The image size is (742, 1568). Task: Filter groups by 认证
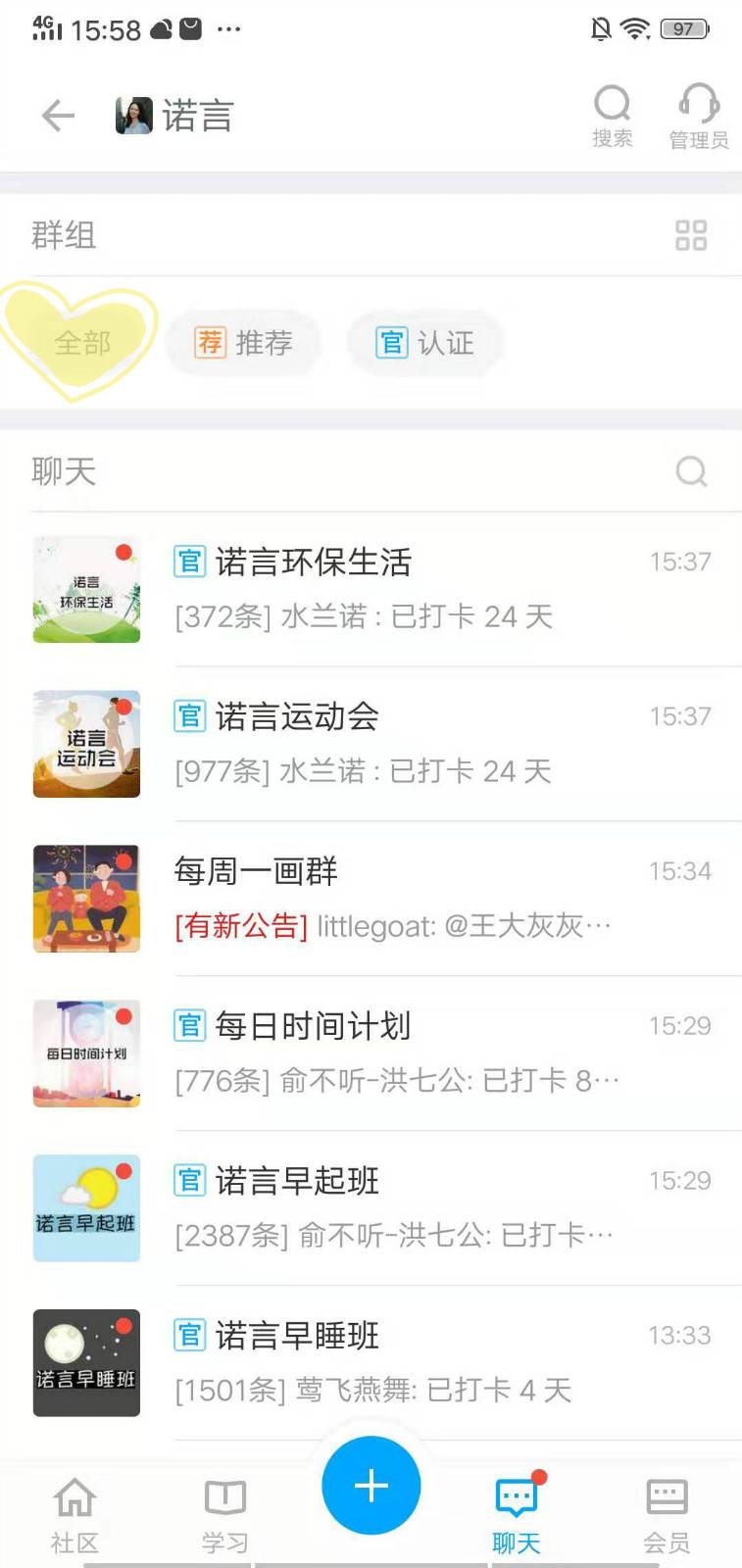click(425, 343)
